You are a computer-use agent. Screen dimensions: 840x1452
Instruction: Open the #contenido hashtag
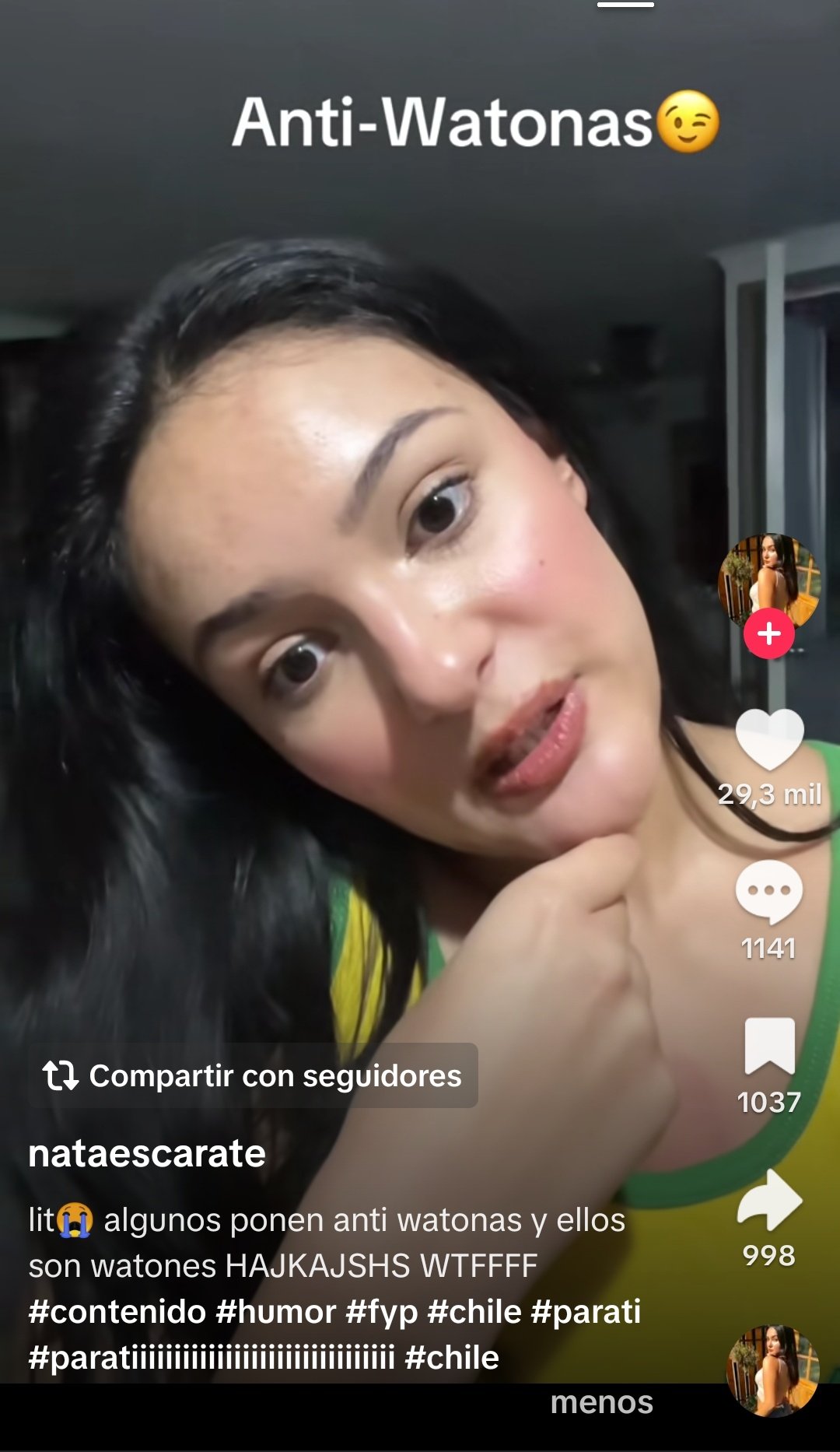(117, 1312)
